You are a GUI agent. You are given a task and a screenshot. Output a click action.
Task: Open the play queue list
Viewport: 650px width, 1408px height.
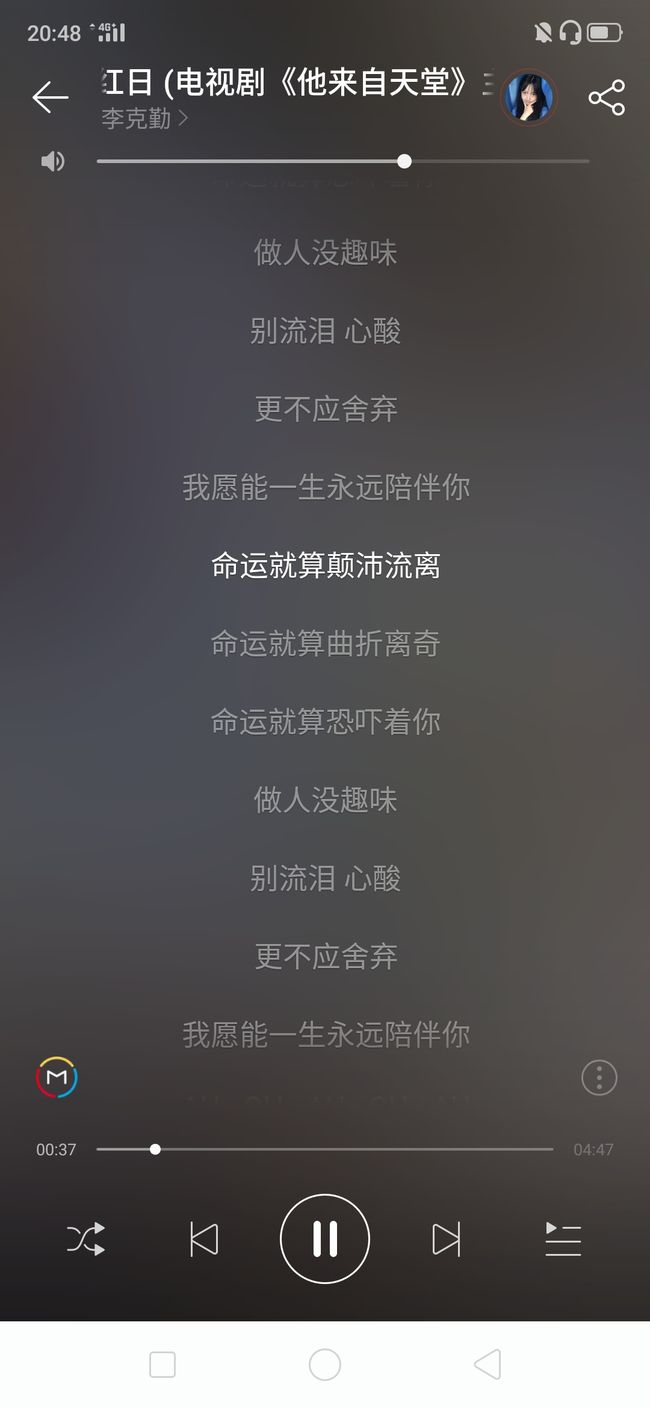pyautogui.click(x=563, y=1239)
